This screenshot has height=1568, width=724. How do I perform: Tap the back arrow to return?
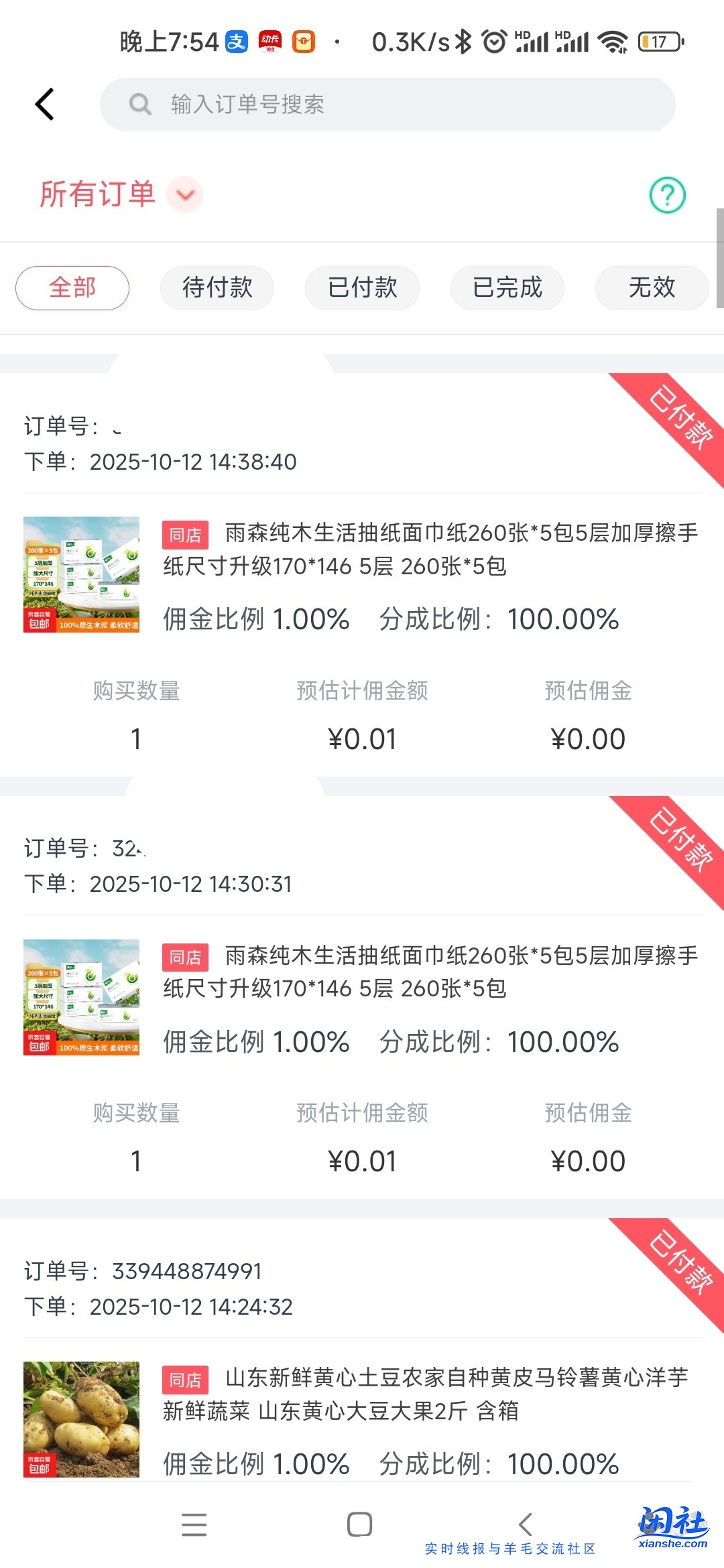point(44,104)
